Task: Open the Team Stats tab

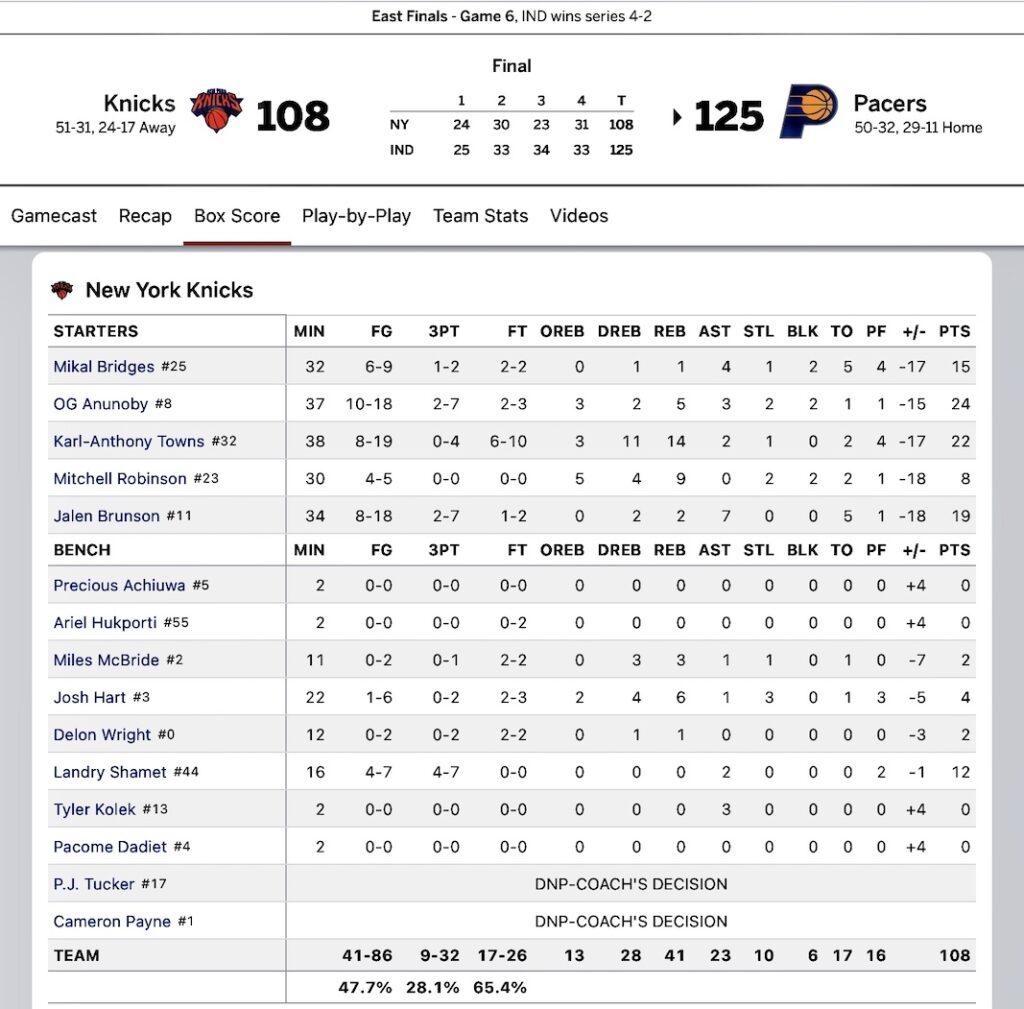Action: pos(480,216)
